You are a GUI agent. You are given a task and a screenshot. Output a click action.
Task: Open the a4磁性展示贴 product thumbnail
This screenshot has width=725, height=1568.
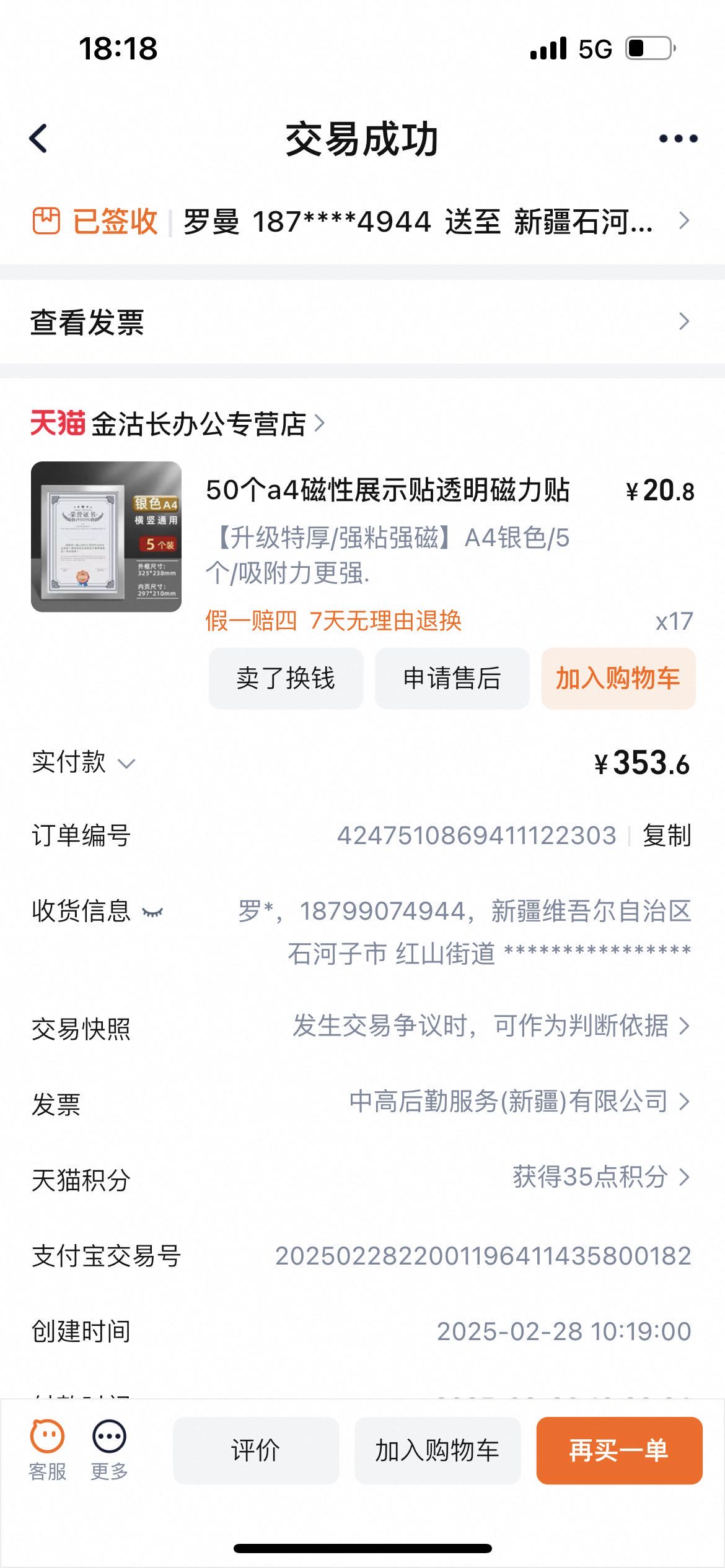click(106, 537)
